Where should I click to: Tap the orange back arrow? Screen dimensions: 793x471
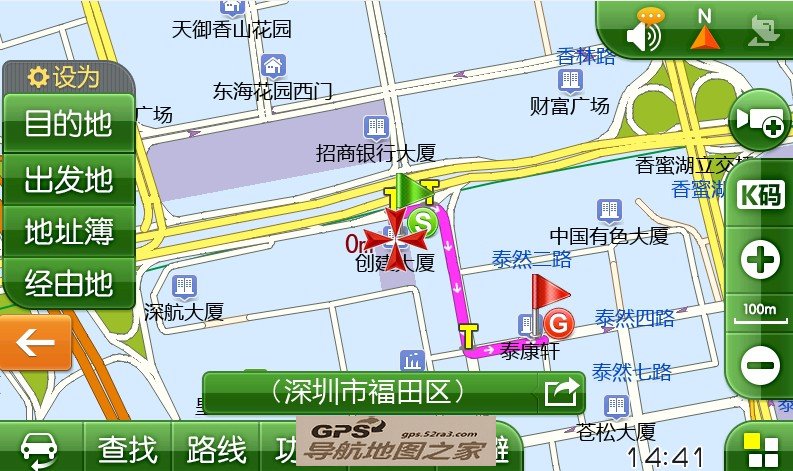point(34,344)
